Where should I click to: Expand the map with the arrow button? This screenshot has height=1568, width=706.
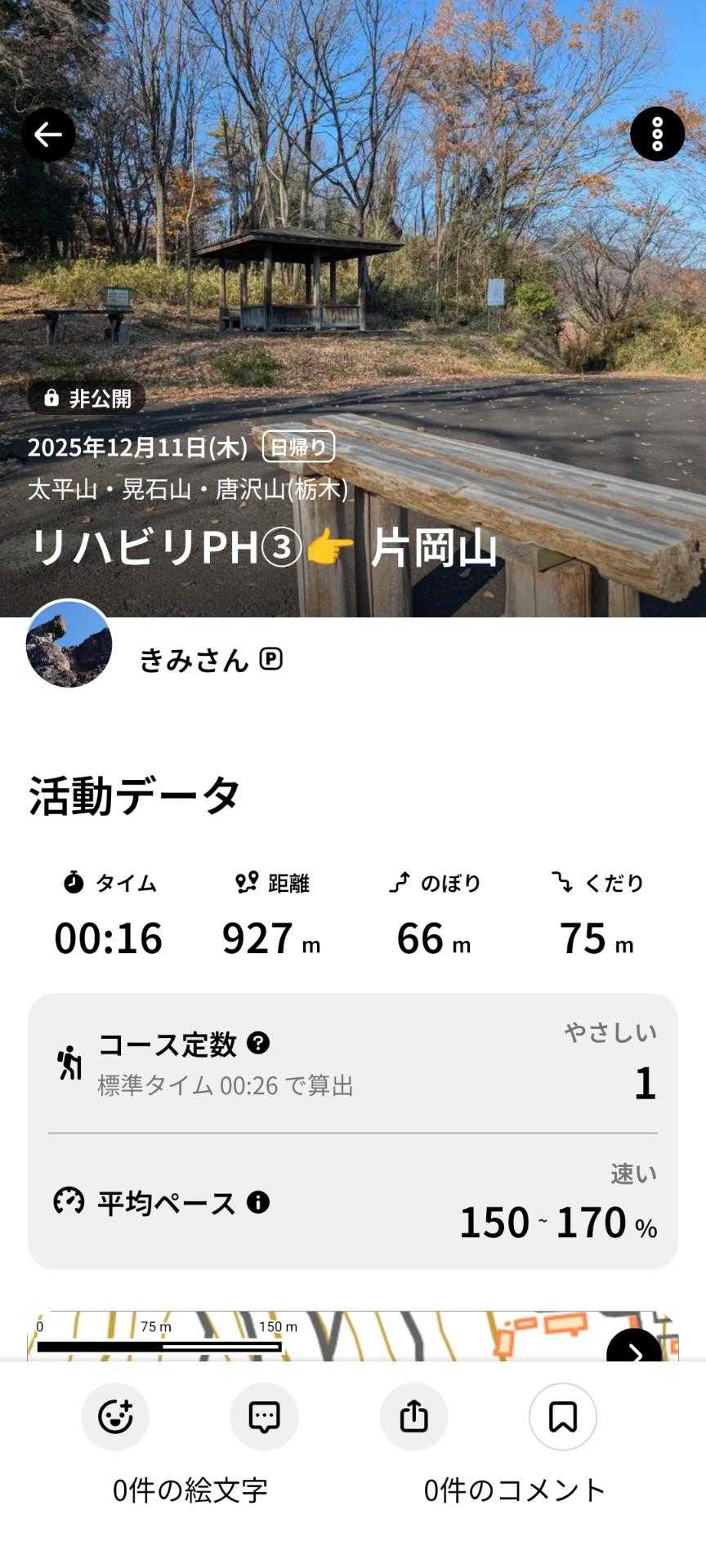click(x=634, y=1349)
